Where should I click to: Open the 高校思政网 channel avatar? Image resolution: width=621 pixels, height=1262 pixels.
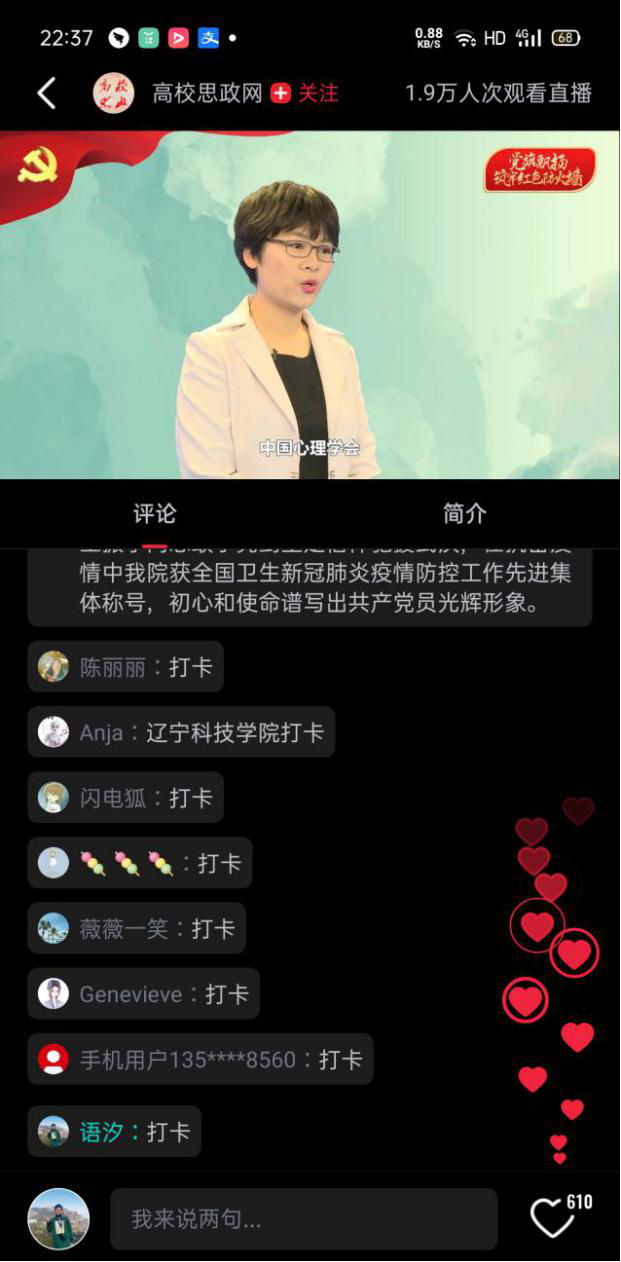[113, 93]
